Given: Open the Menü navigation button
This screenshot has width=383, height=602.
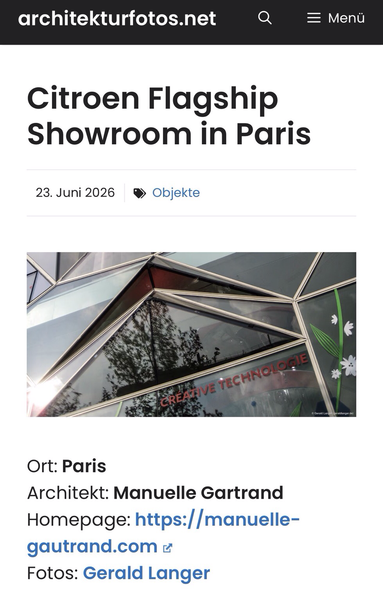Looking at the screenshot, I should click(x=335, y=18).
